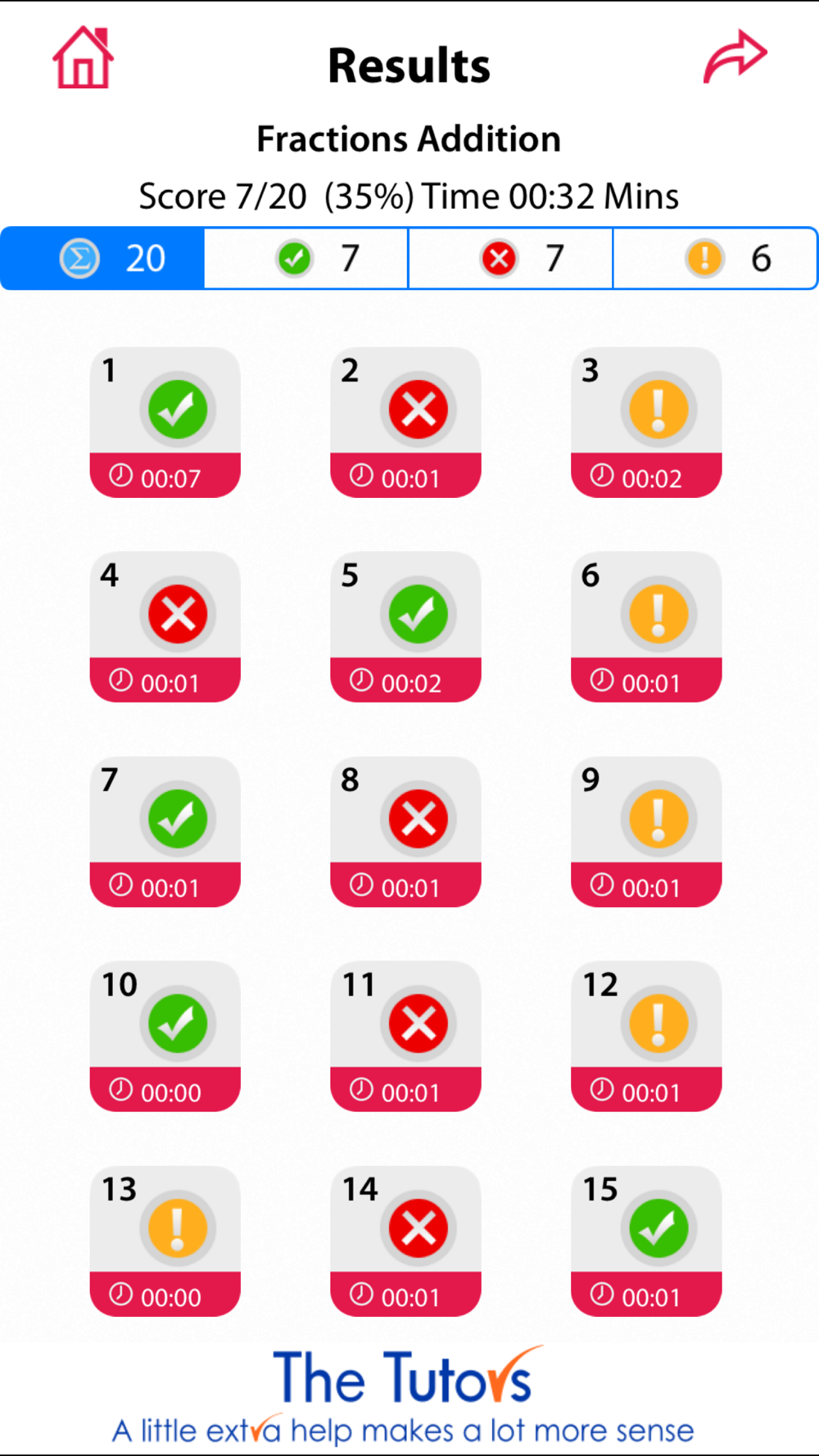This screenshot has height=1456, width=819.
Task: Filter by the 7 correct answers
Action: click(x=306, y=259)
